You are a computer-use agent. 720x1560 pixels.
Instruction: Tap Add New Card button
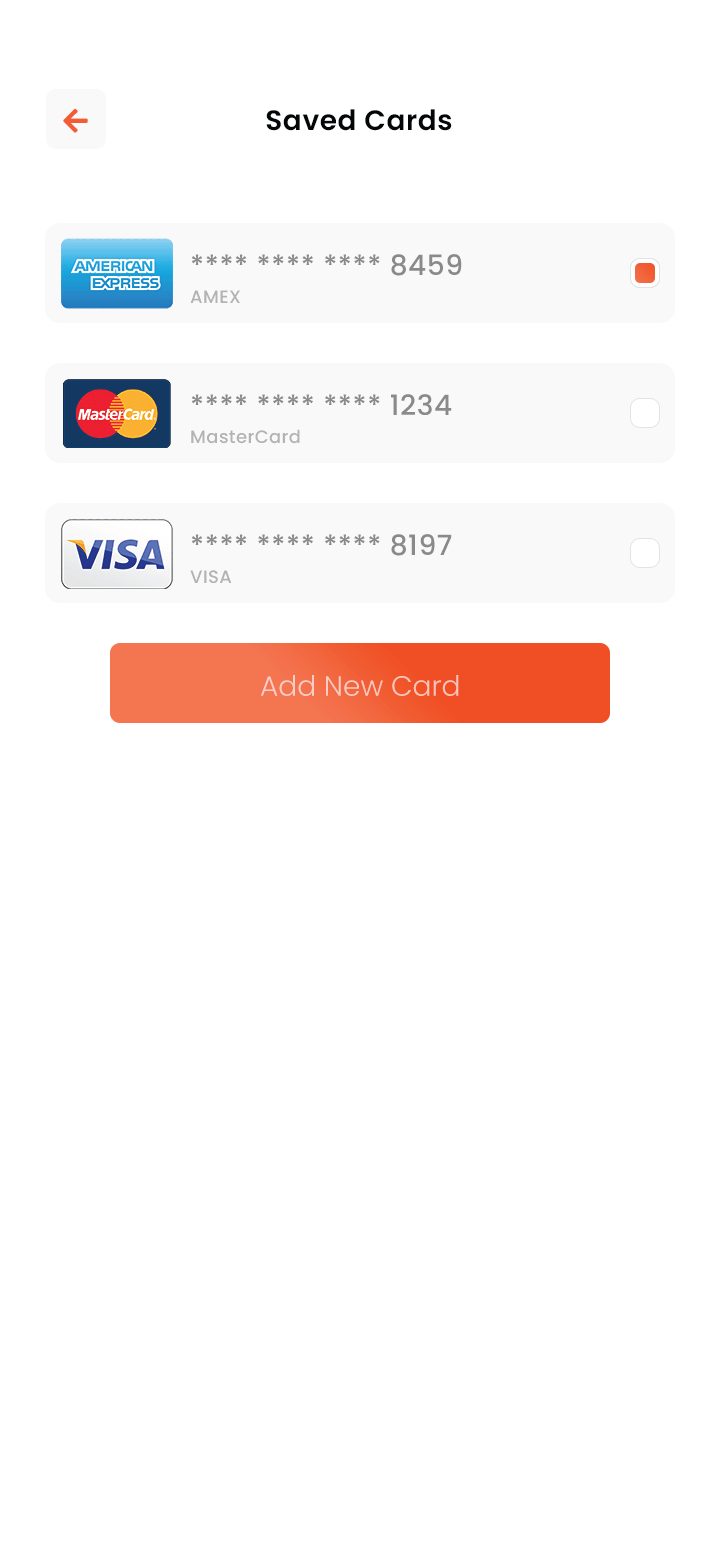[360, 683]
